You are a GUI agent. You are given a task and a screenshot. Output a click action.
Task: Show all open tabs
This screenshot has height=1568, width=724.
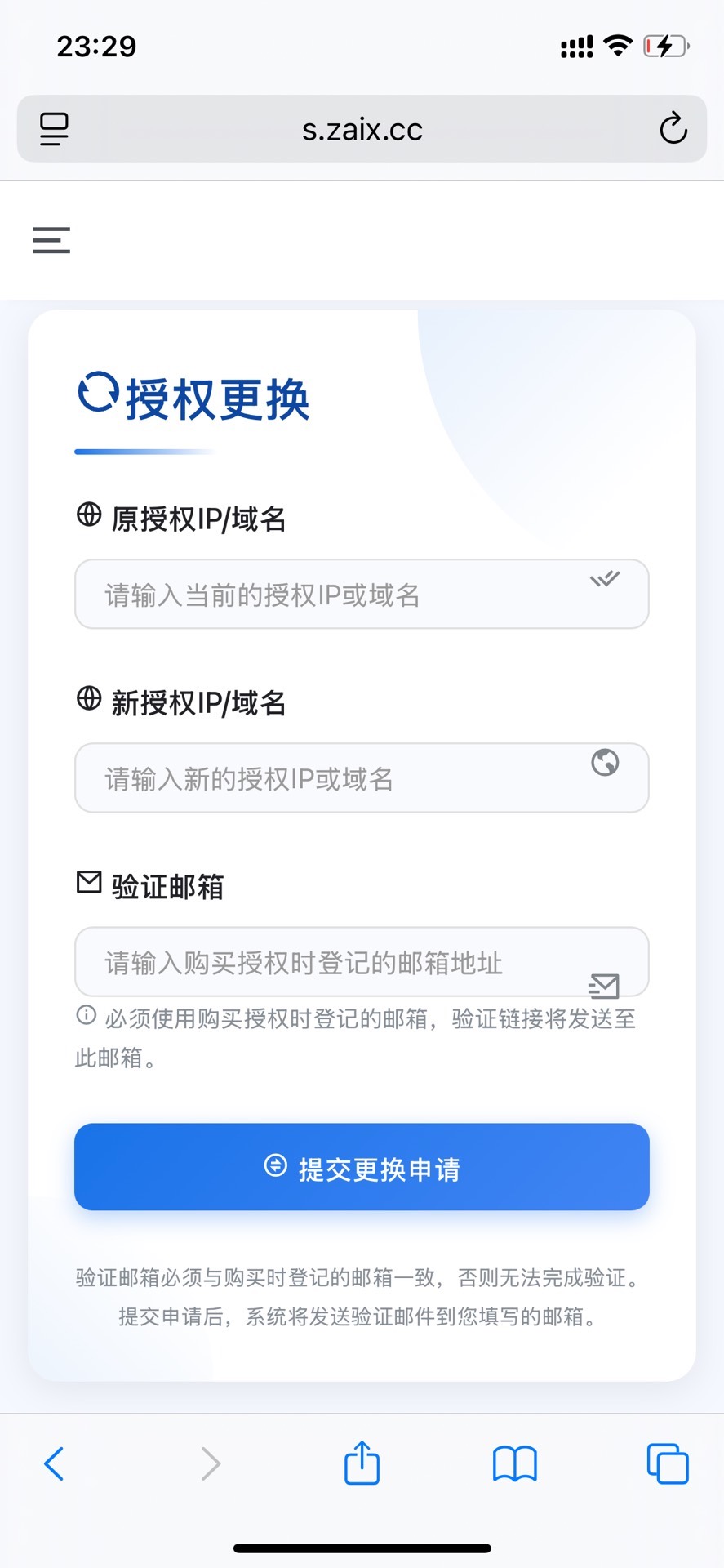[667, 1463]
